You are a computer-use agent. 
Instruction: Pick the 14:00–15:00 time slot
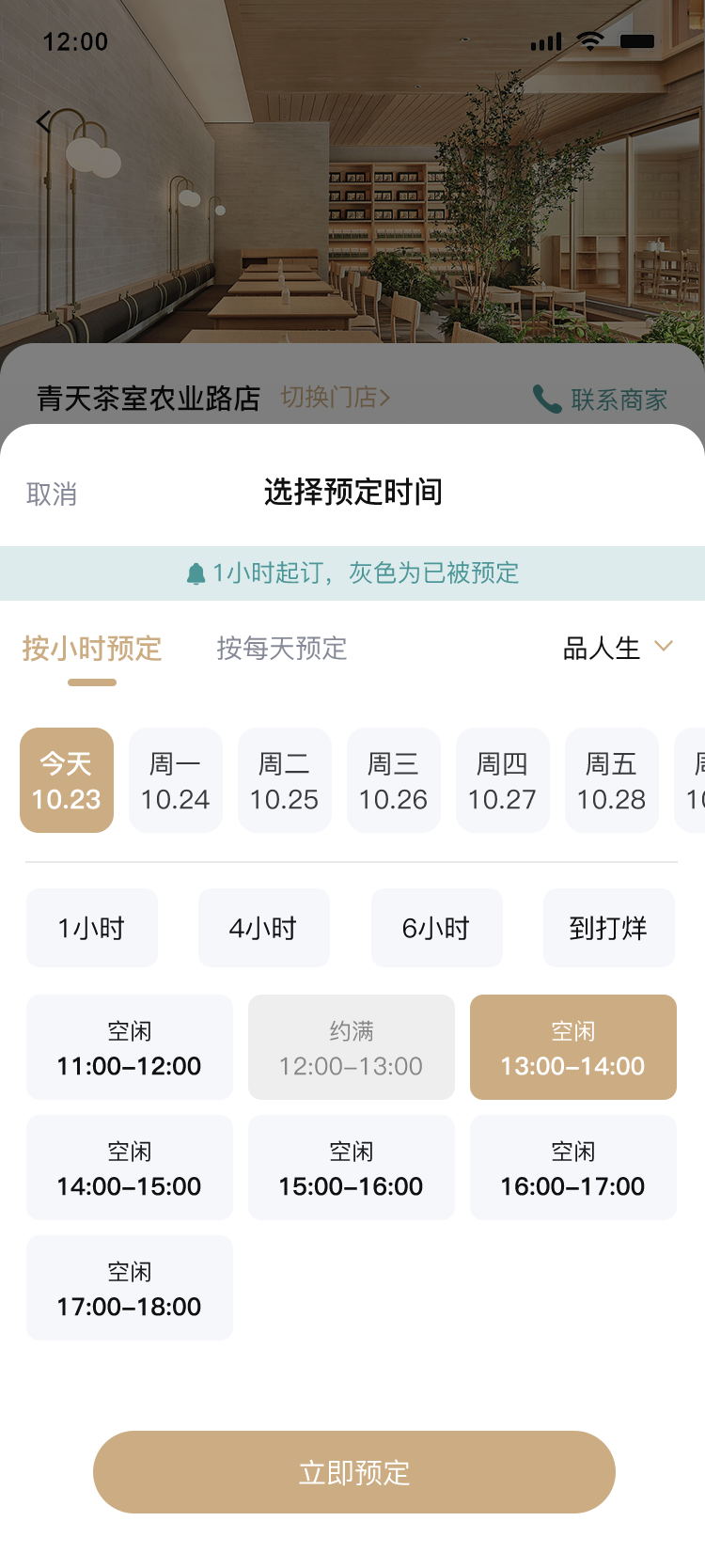click(130, 1168)
